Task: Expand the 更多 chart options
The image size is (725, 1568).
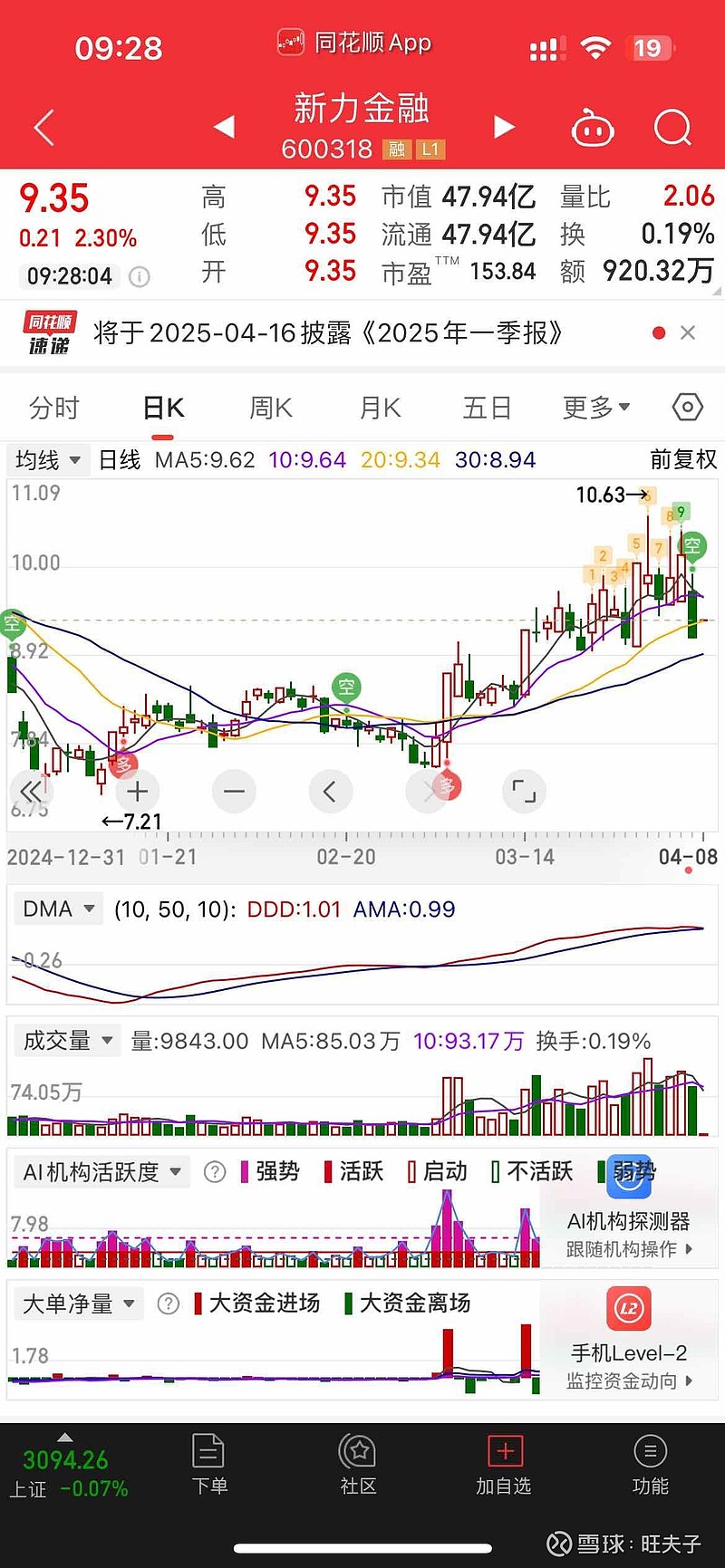Action: click(x=596, y=409)
